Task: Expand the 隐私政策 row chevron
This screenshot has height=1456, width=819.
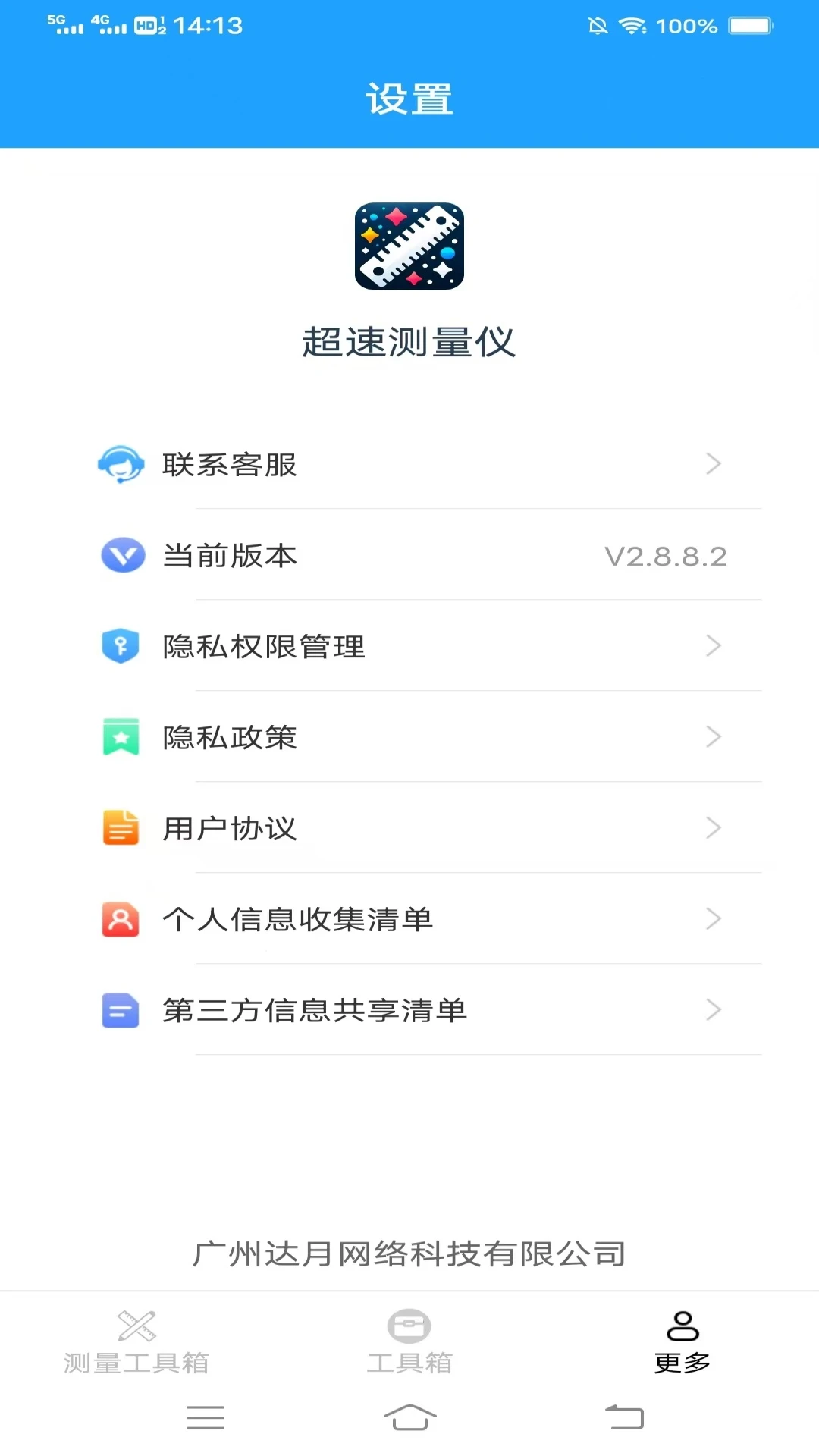Action: click(x=711, y=736)
